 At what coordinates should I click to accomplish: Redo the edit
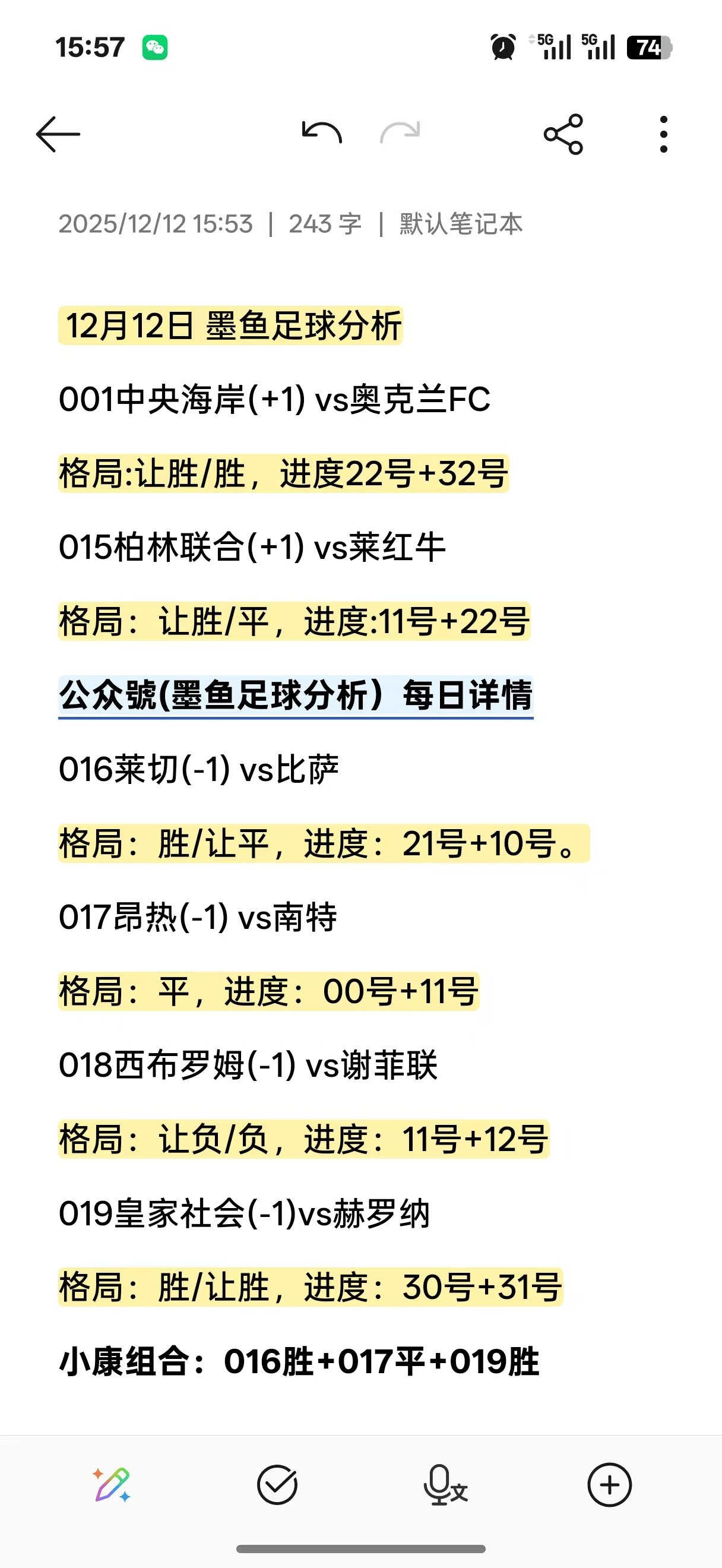pos(400,132)
